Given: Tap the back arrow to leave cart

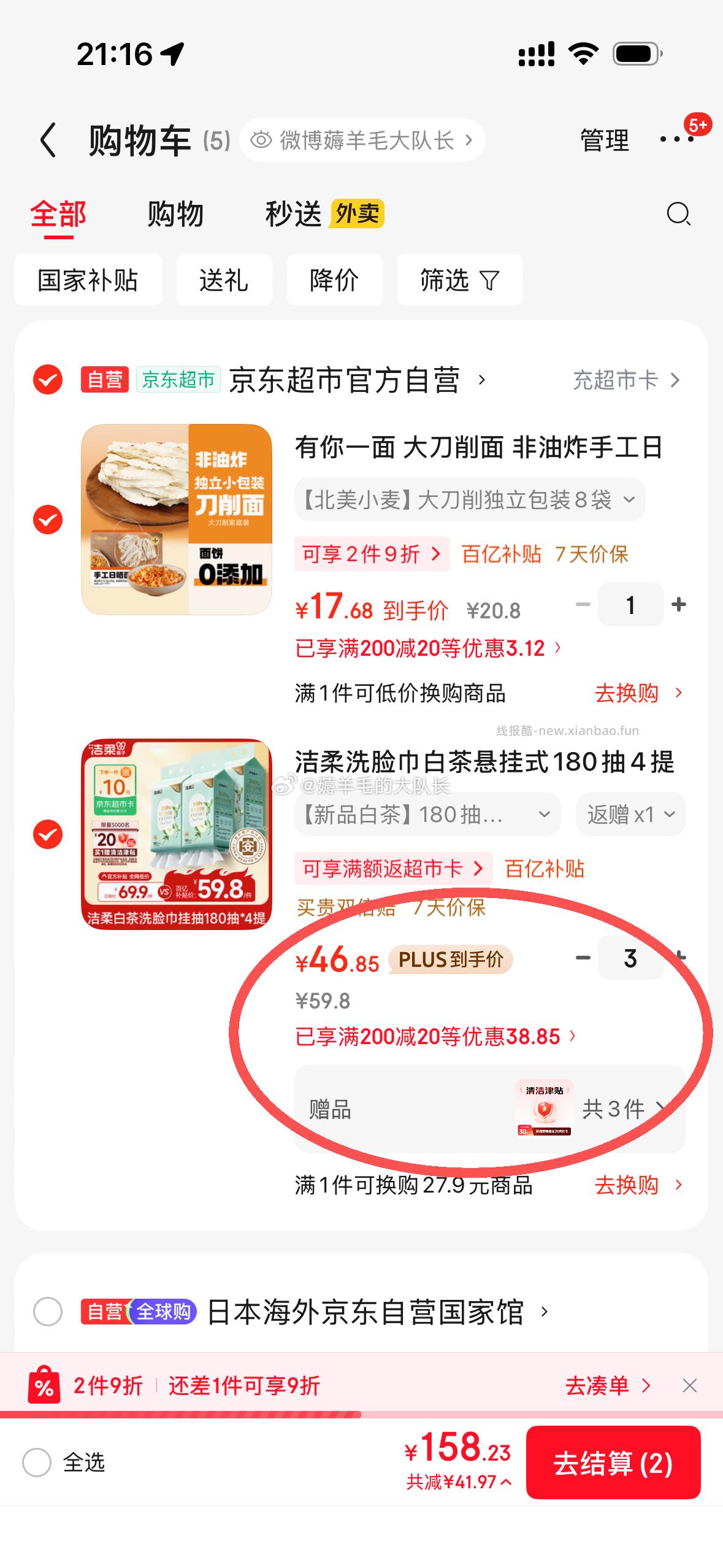Looking at the screenshot, I should [x=49, y=140].
